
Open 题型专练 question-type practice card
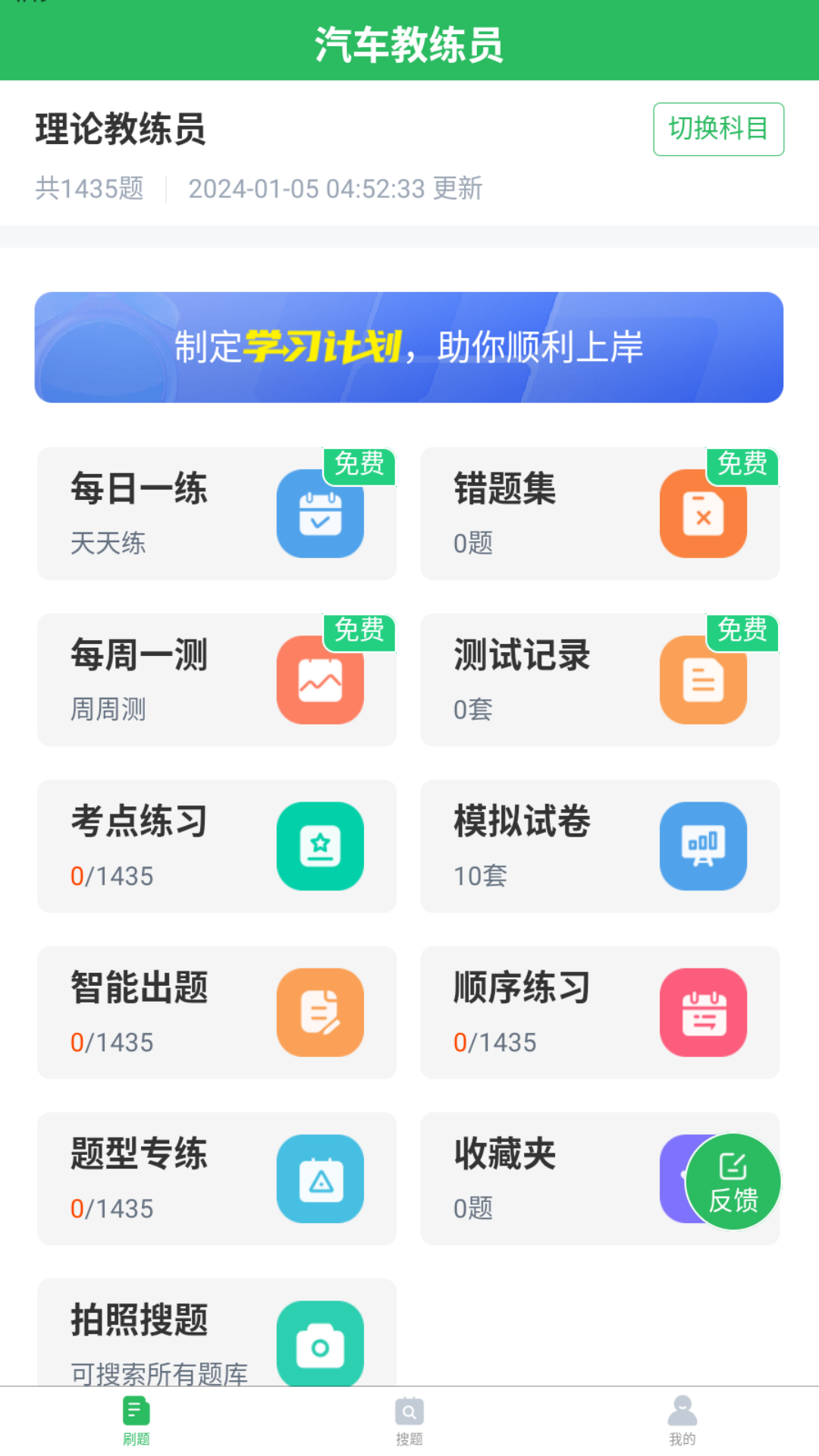[x=216, y=1179]
